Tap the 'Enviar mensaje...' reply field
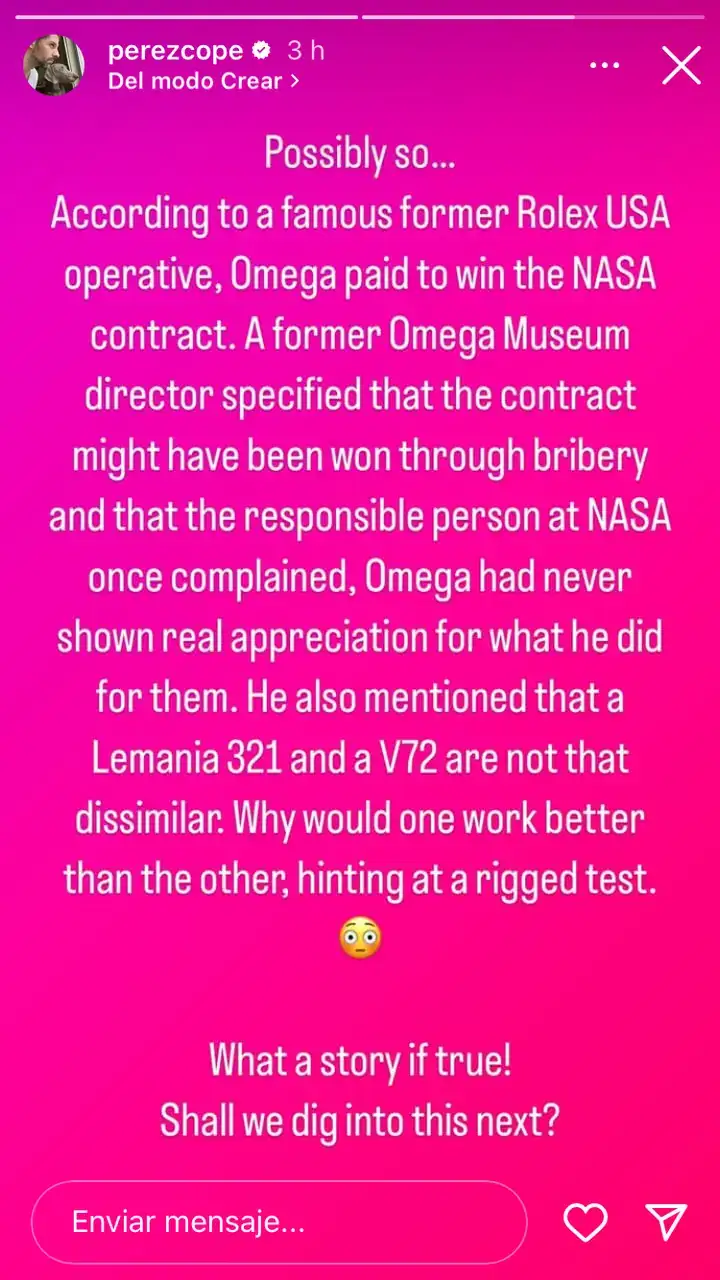 (x=279, y=1221)
